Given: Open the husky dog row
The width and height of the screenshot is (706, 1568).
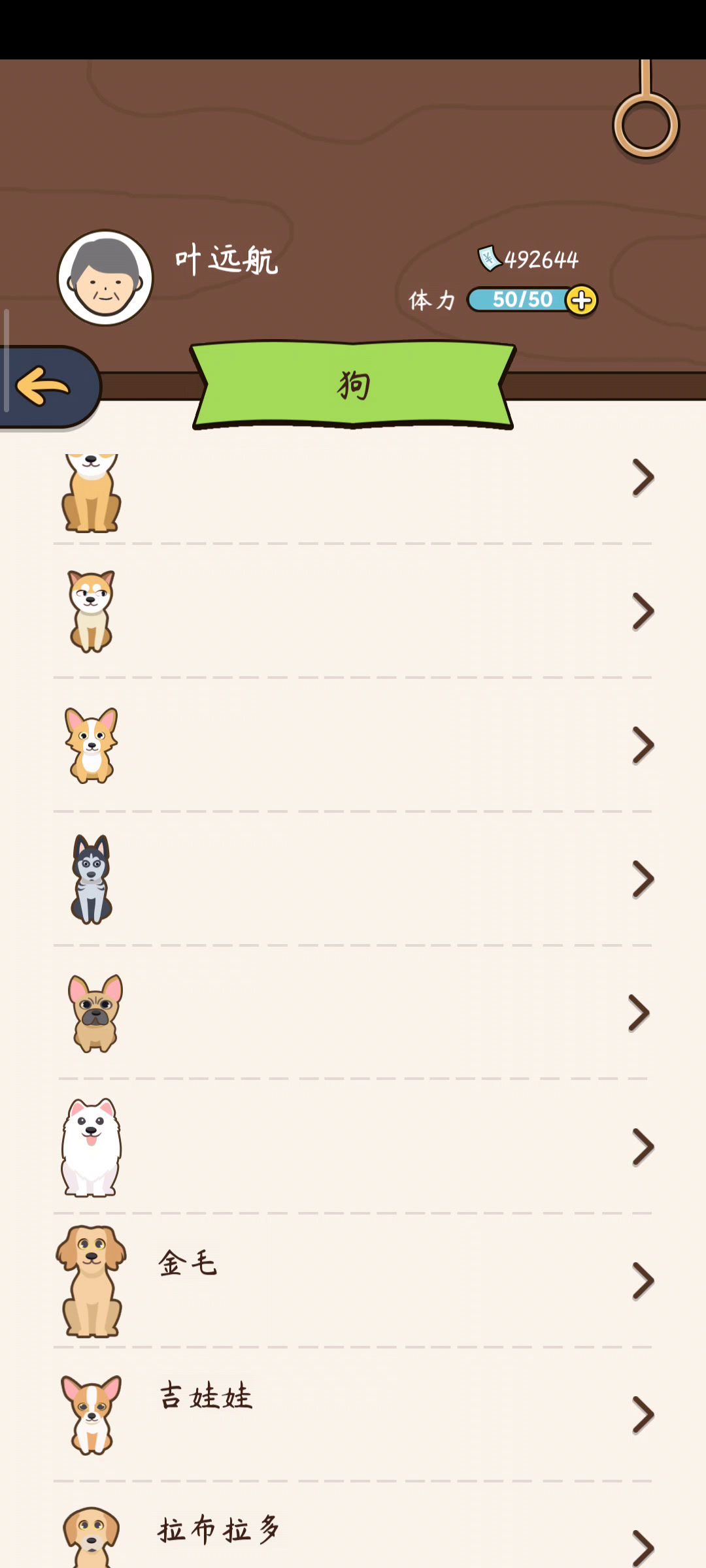Looking at the screenshot, I should tap(353, 879).
